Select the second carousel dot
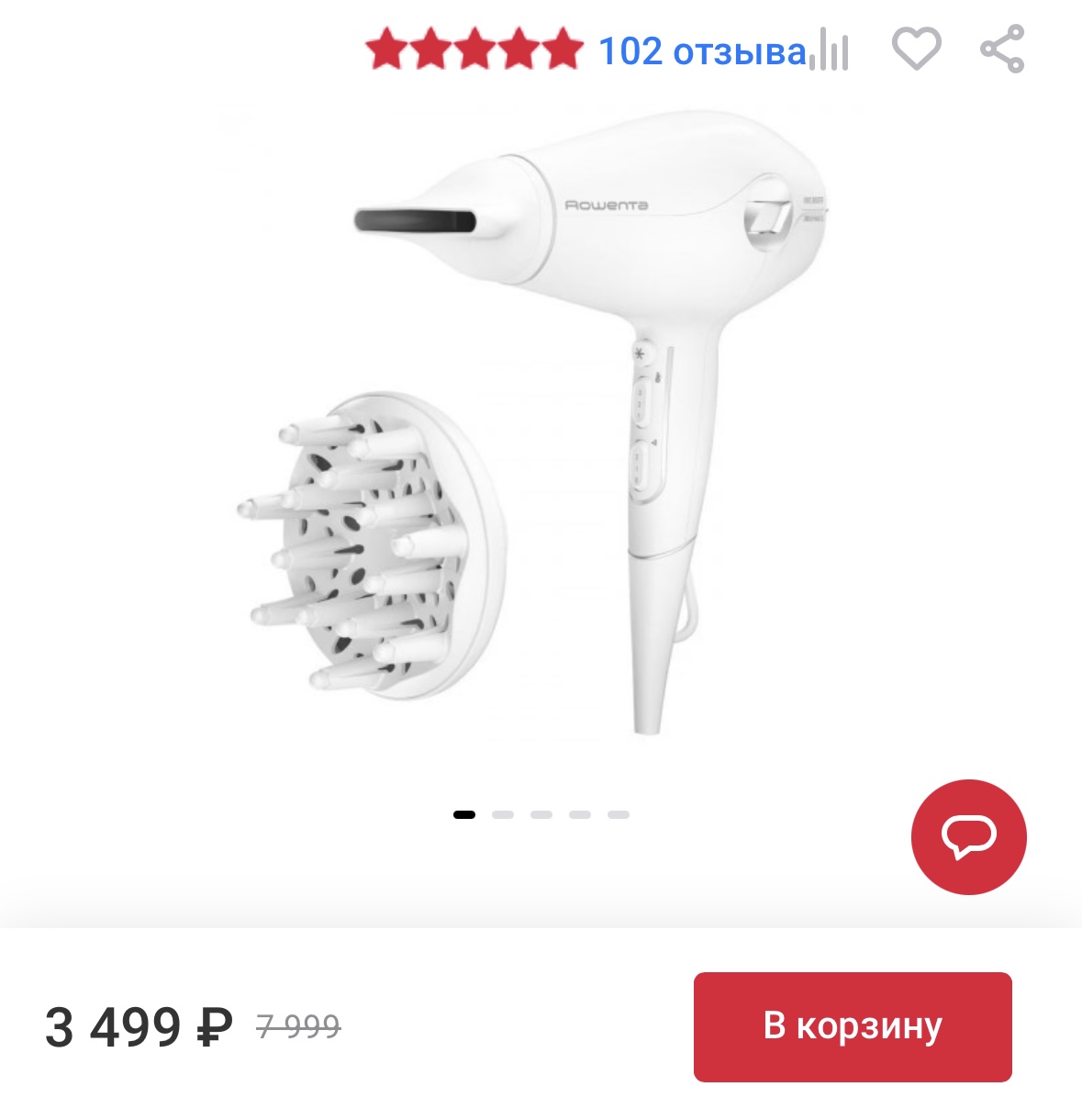Screen dimensions: 1082x1120 click(x=503, y=814)
